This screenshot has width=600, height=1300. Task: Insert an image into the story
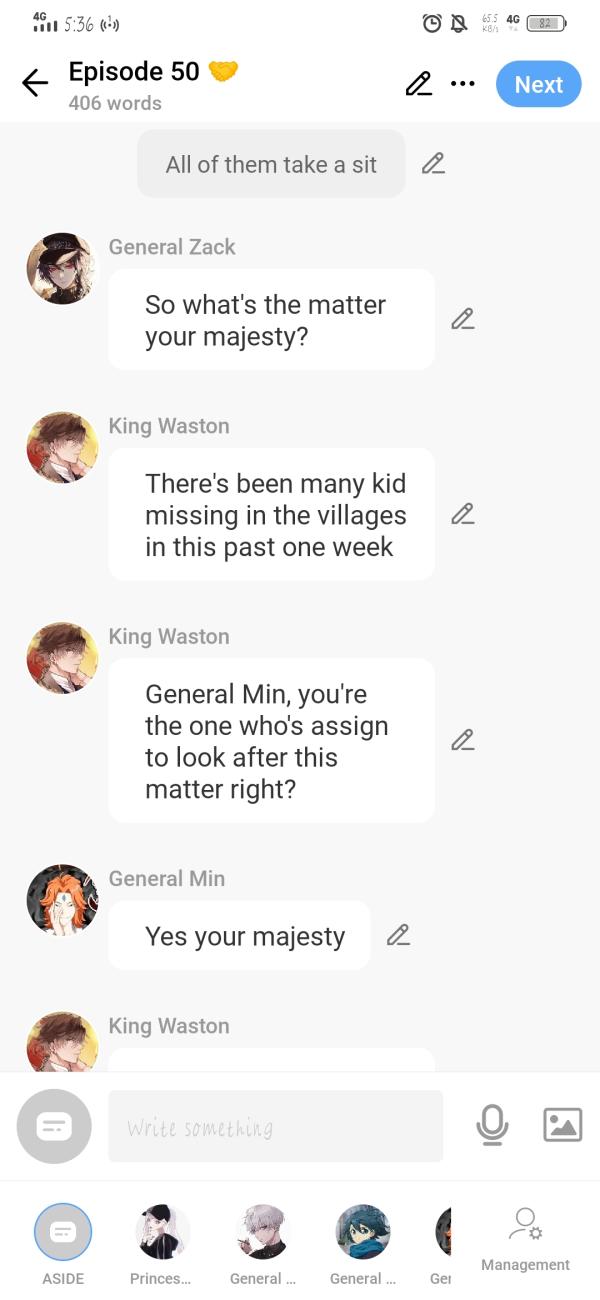[x=562, y=1126]
